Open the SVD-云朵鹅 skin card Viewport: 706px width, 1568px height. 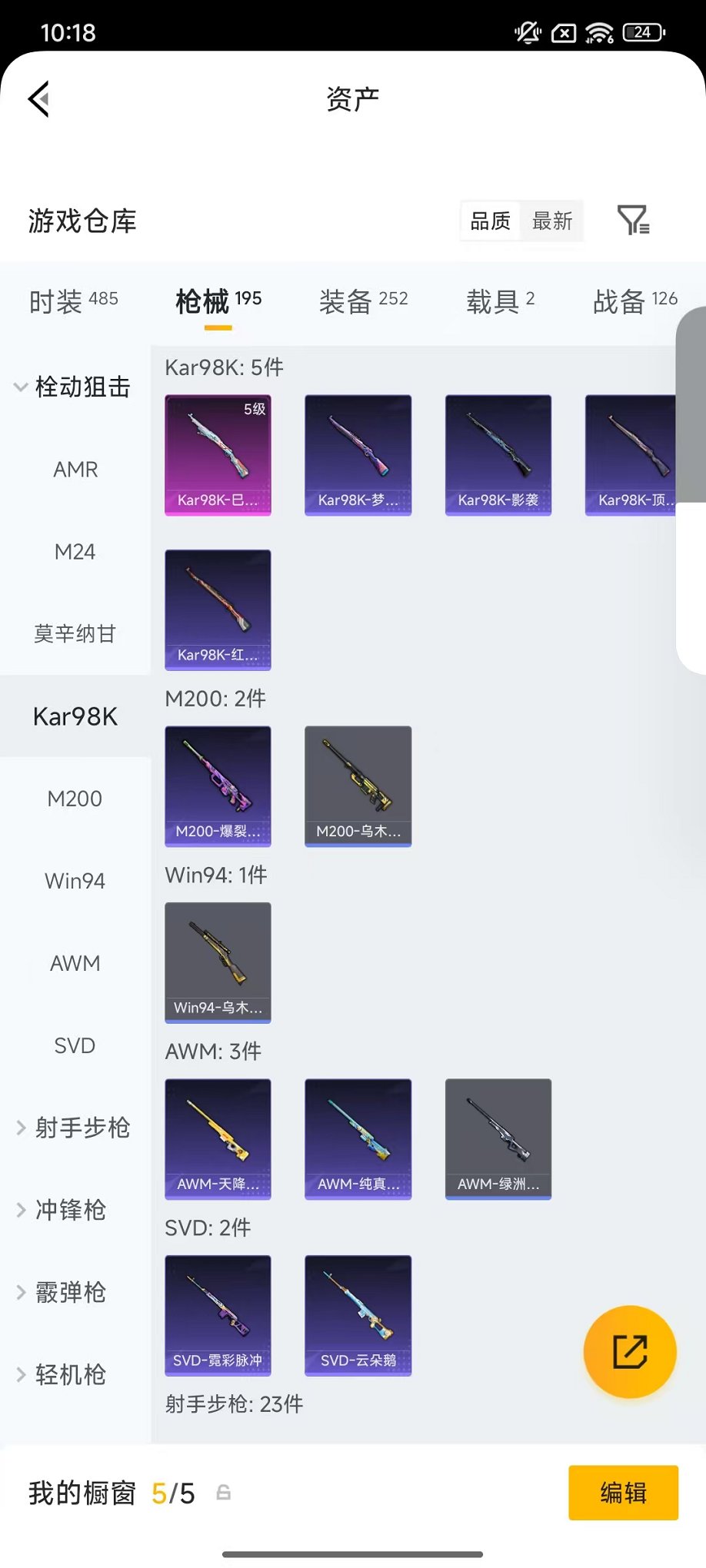point(358,1315)
